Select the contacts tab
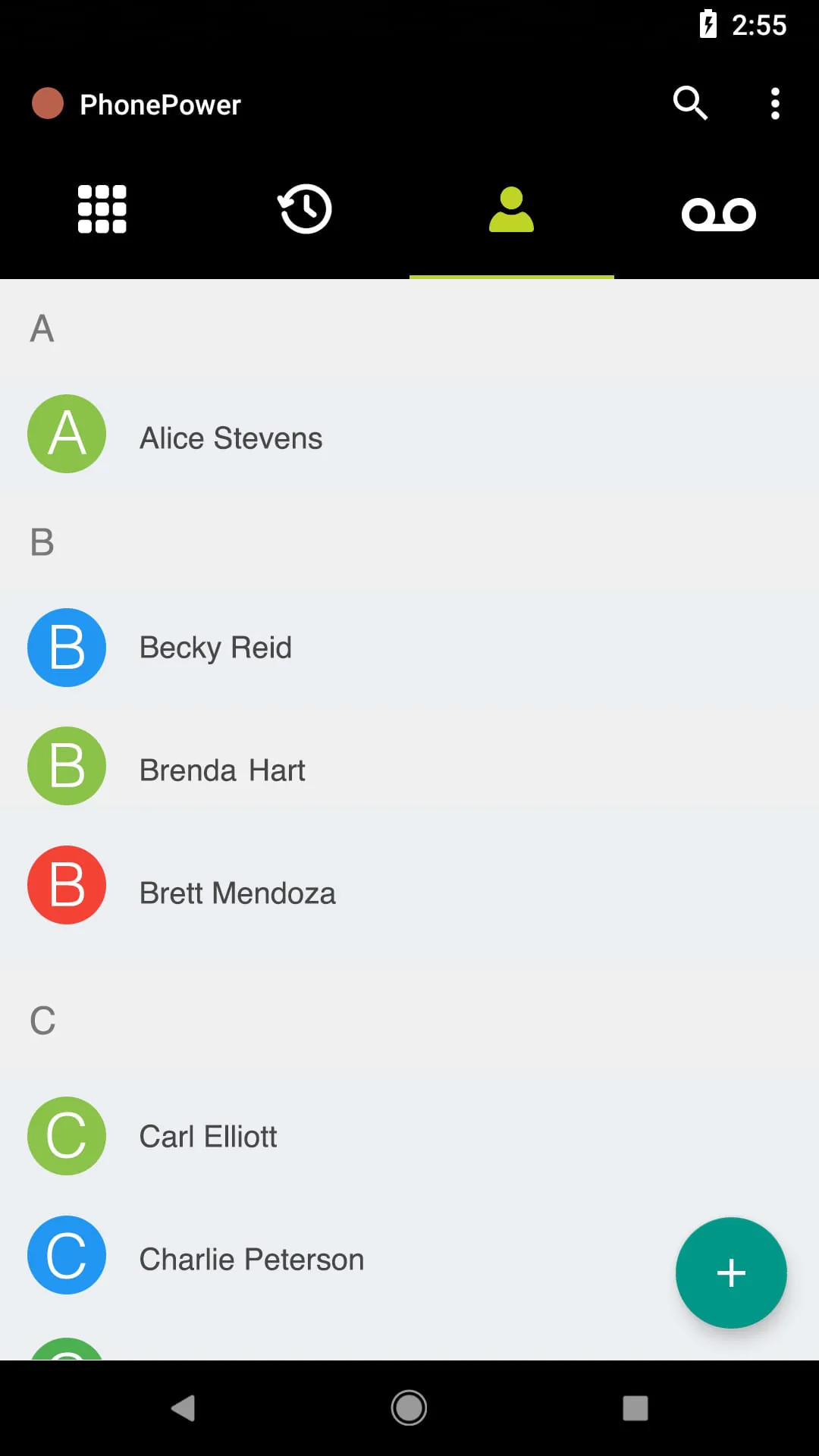Image resolution: width=819 pixels, height=1456 pixels. pos(511,210)
